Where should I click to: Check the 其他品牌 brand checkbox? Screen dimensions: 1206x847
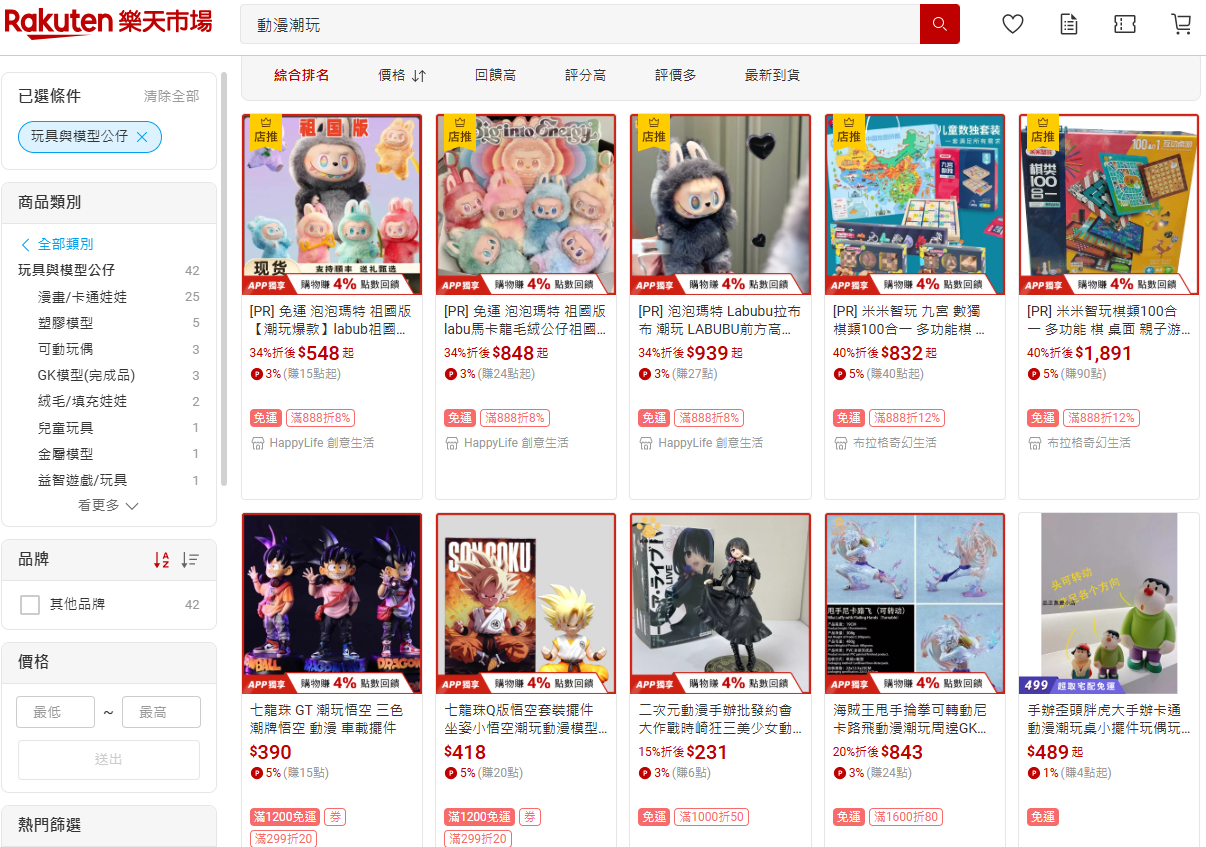coord(30,605)
